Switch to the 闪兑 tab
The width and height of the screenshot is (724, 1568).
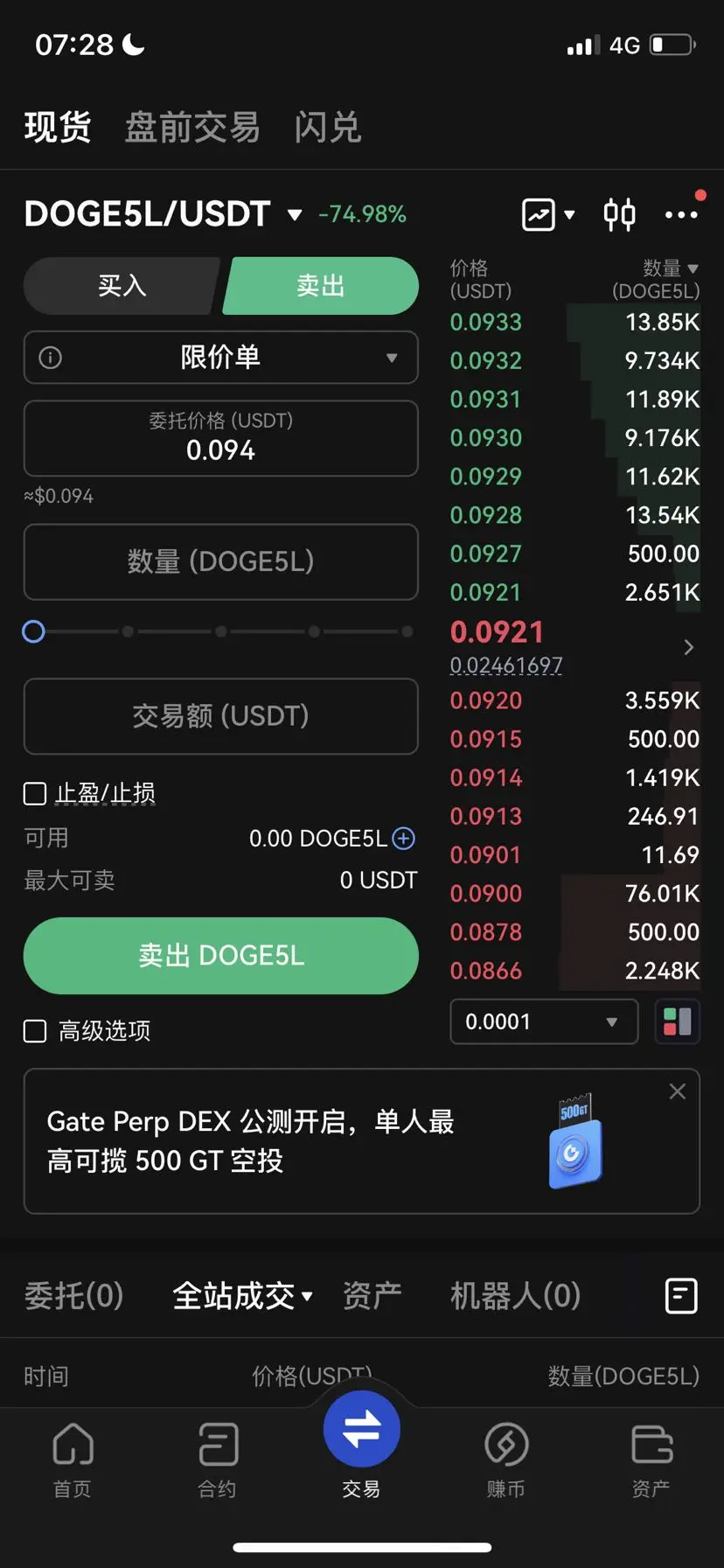click(x=327, y=128)
